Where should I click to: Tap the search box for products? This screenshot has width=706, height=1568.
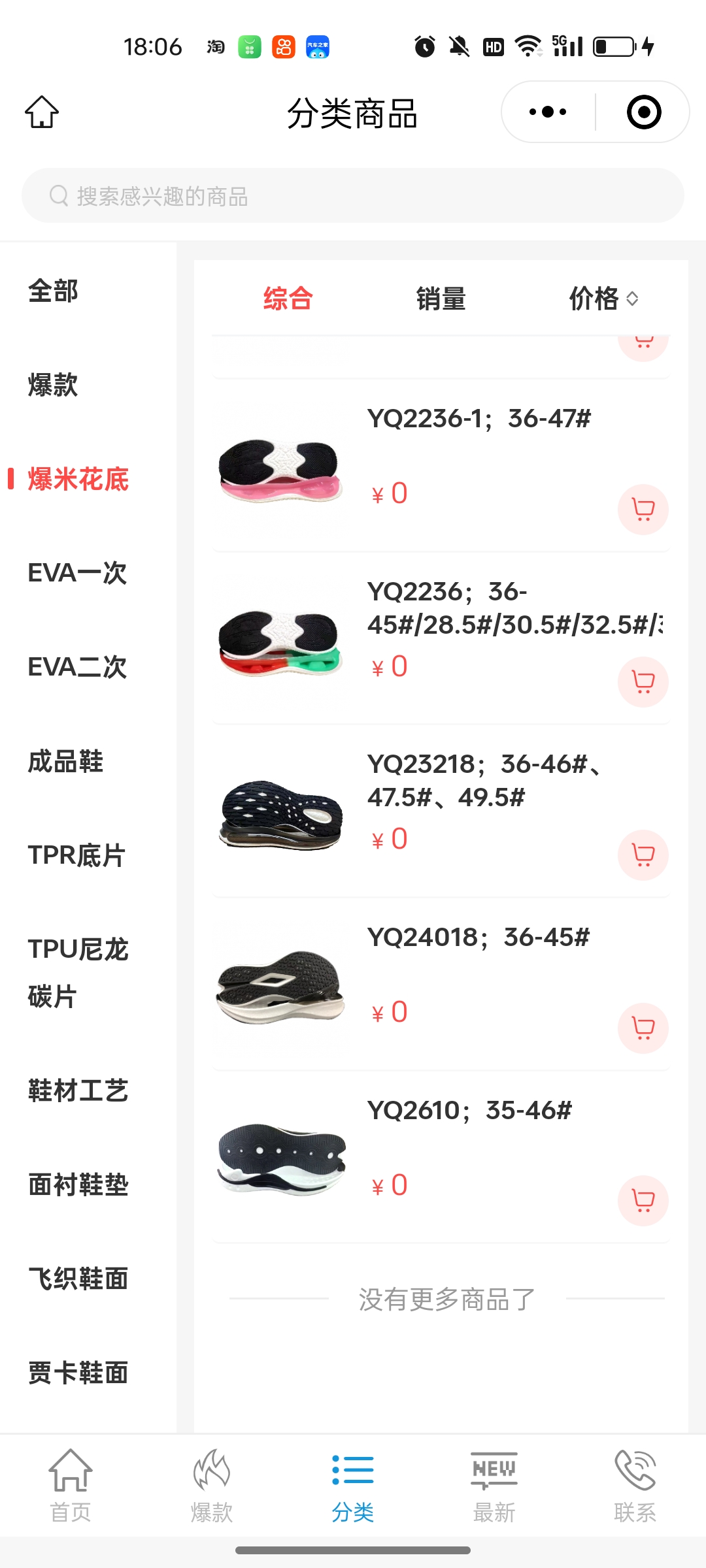353,195
